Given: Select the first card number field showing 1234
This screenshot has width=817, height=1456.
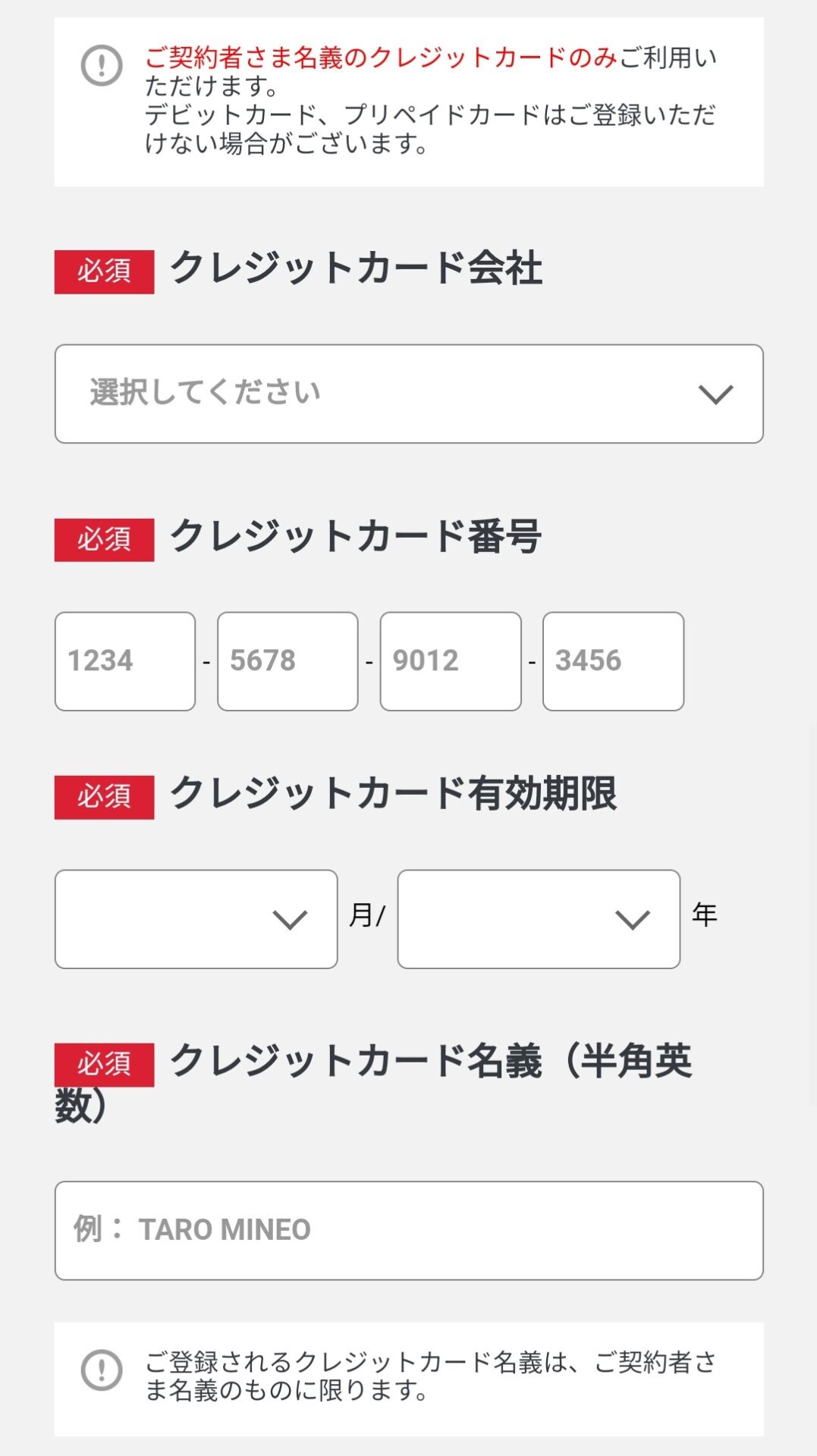Looking at the screenshot, I should 124,662.
